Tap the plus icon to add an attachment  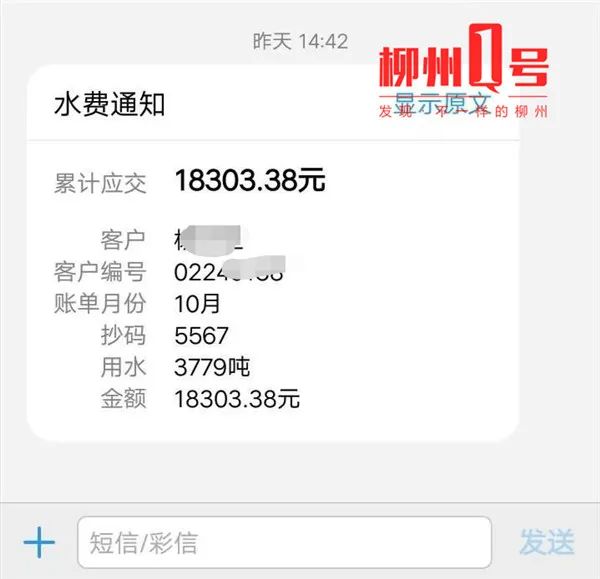coord(39,543)
